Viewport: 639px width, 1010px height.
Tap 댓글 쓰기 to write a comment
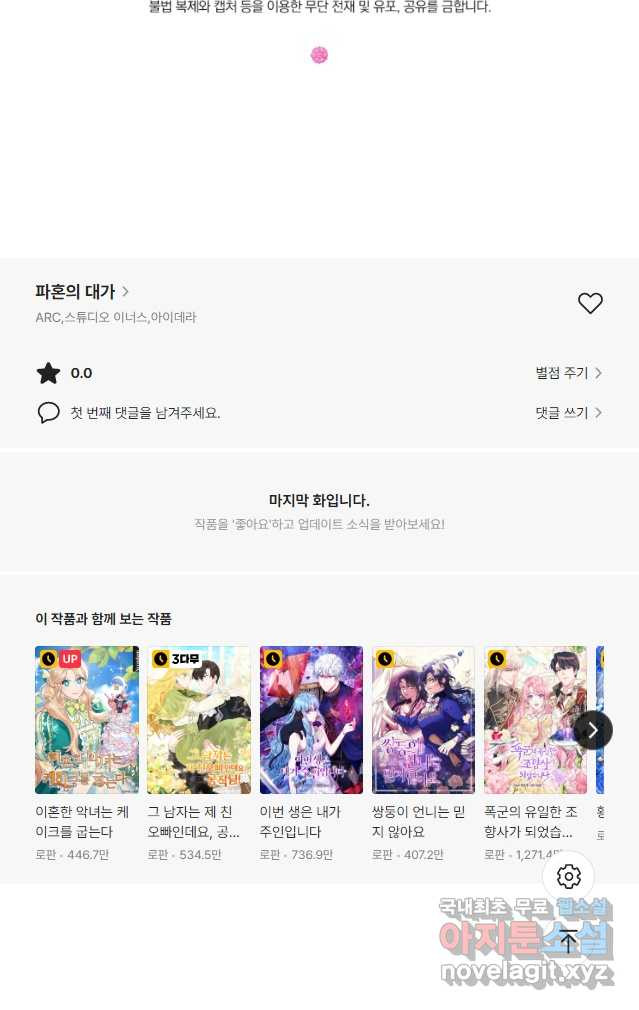tap(568, 412)
